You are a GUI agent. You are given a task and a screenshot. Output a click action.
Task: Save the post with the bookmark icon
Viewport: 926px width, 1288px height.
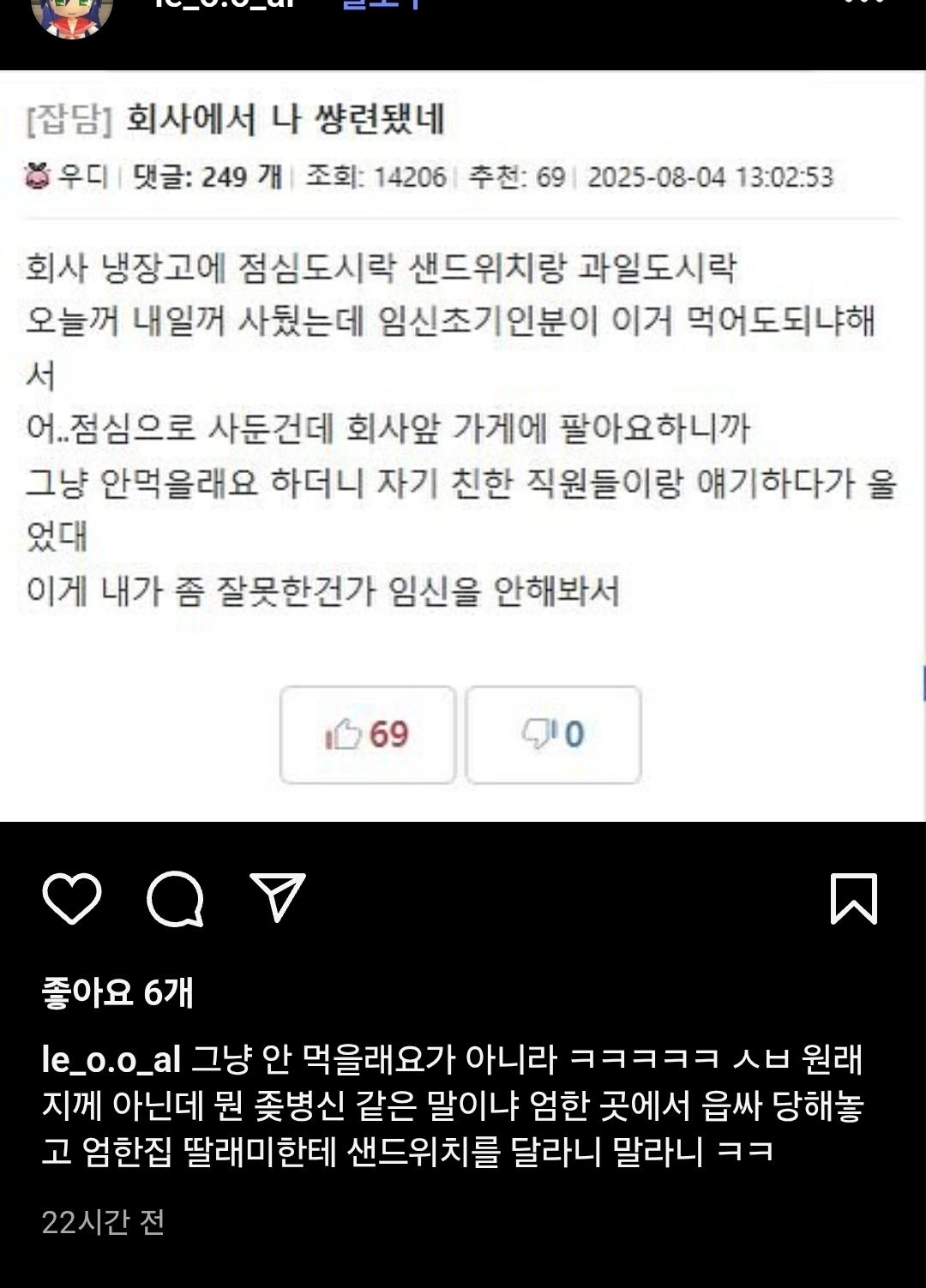coord(853,898)
